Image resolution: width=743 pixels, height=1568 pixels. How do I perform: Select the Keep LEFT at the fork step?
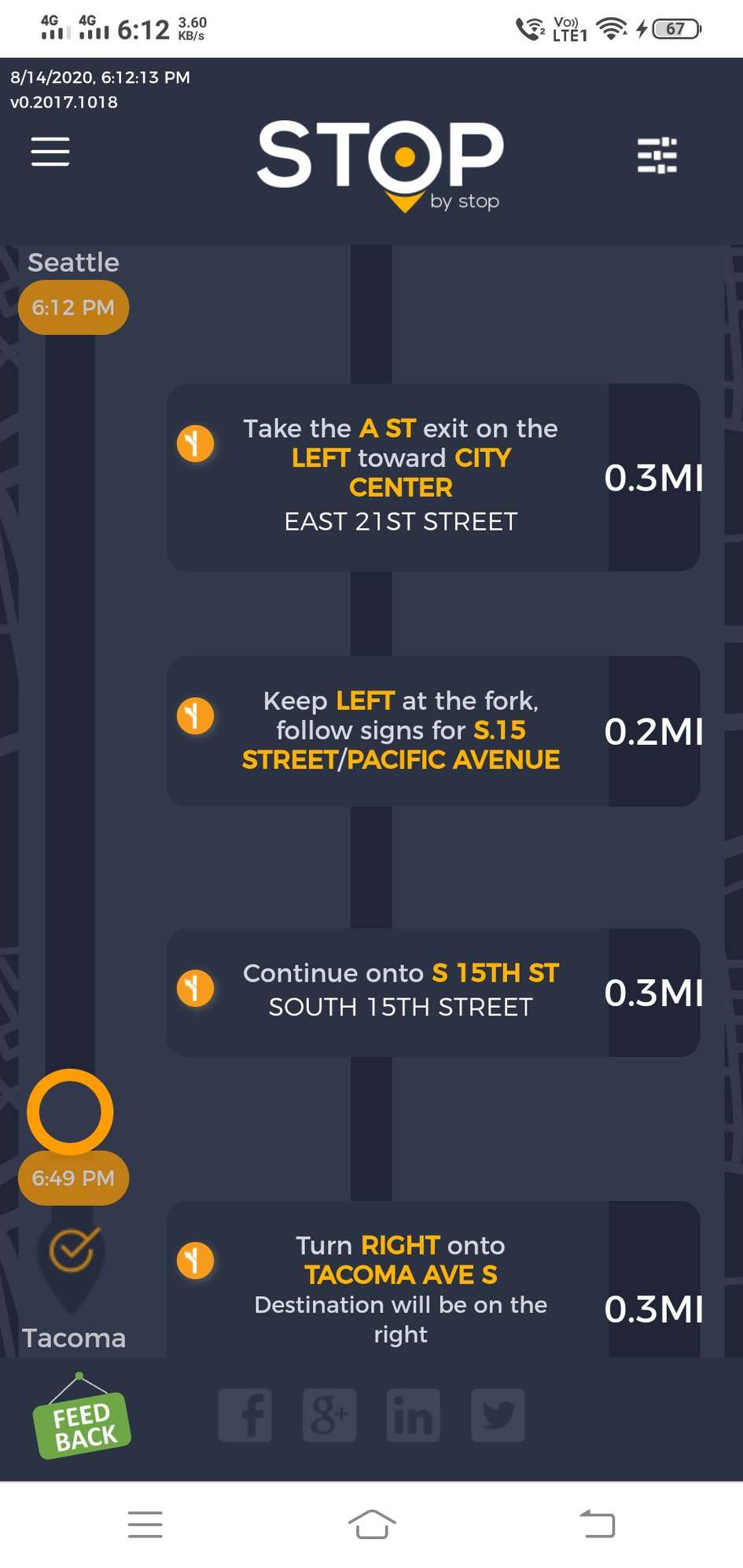(x=432, y=730)
